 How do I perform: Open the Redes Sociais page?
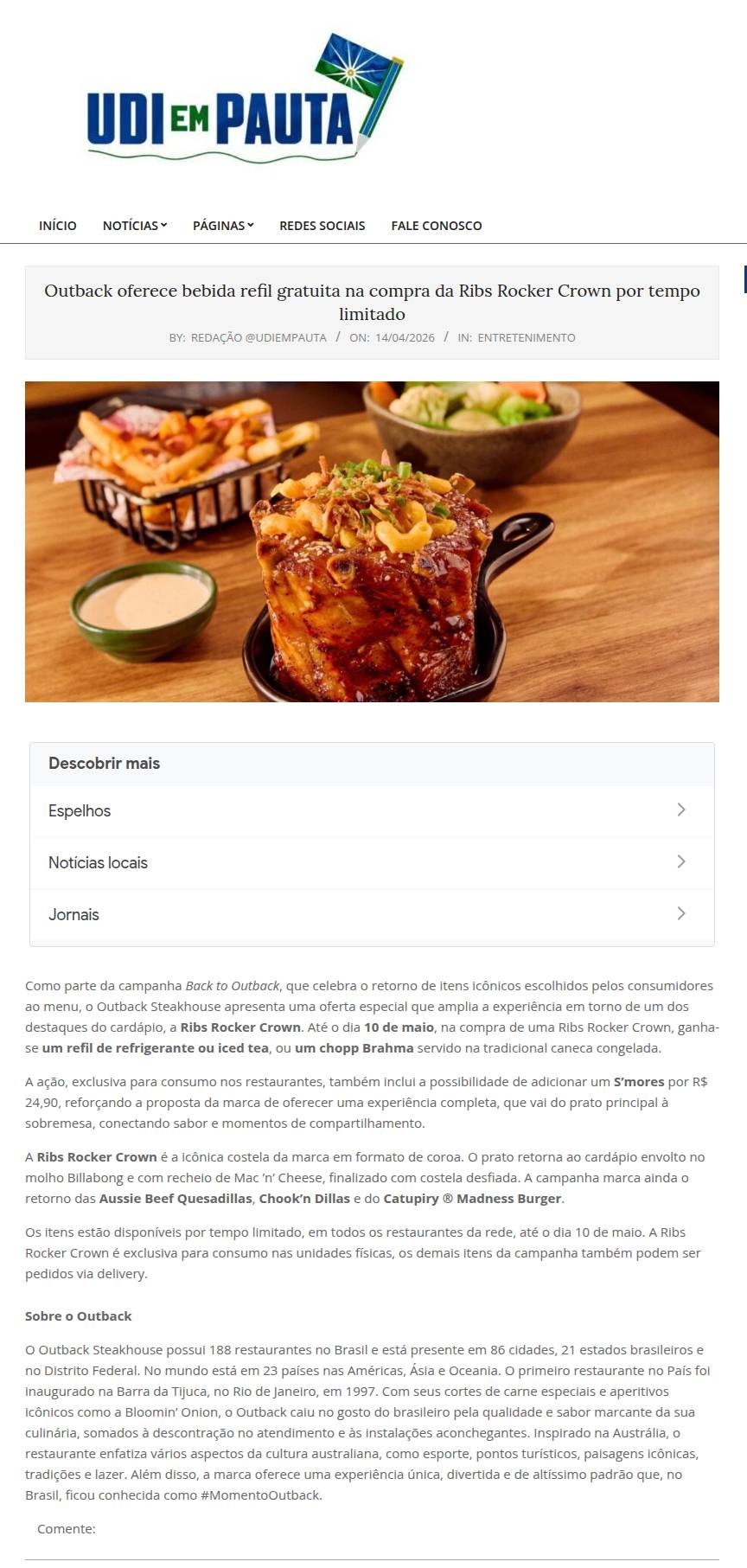pos(322,226)
